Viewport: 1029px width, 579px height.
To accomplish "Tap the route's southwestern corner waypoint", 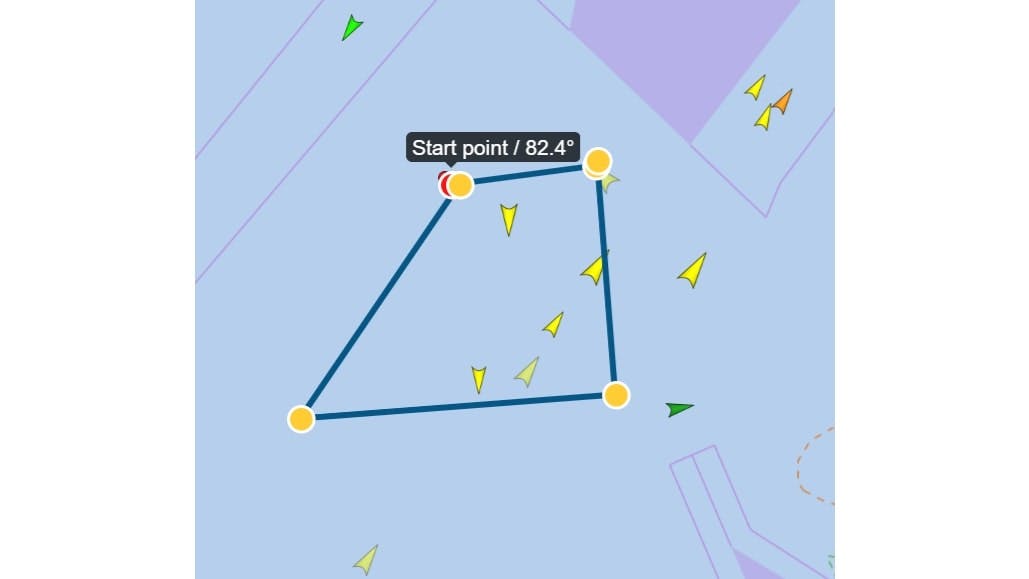I will pos(301,419).
